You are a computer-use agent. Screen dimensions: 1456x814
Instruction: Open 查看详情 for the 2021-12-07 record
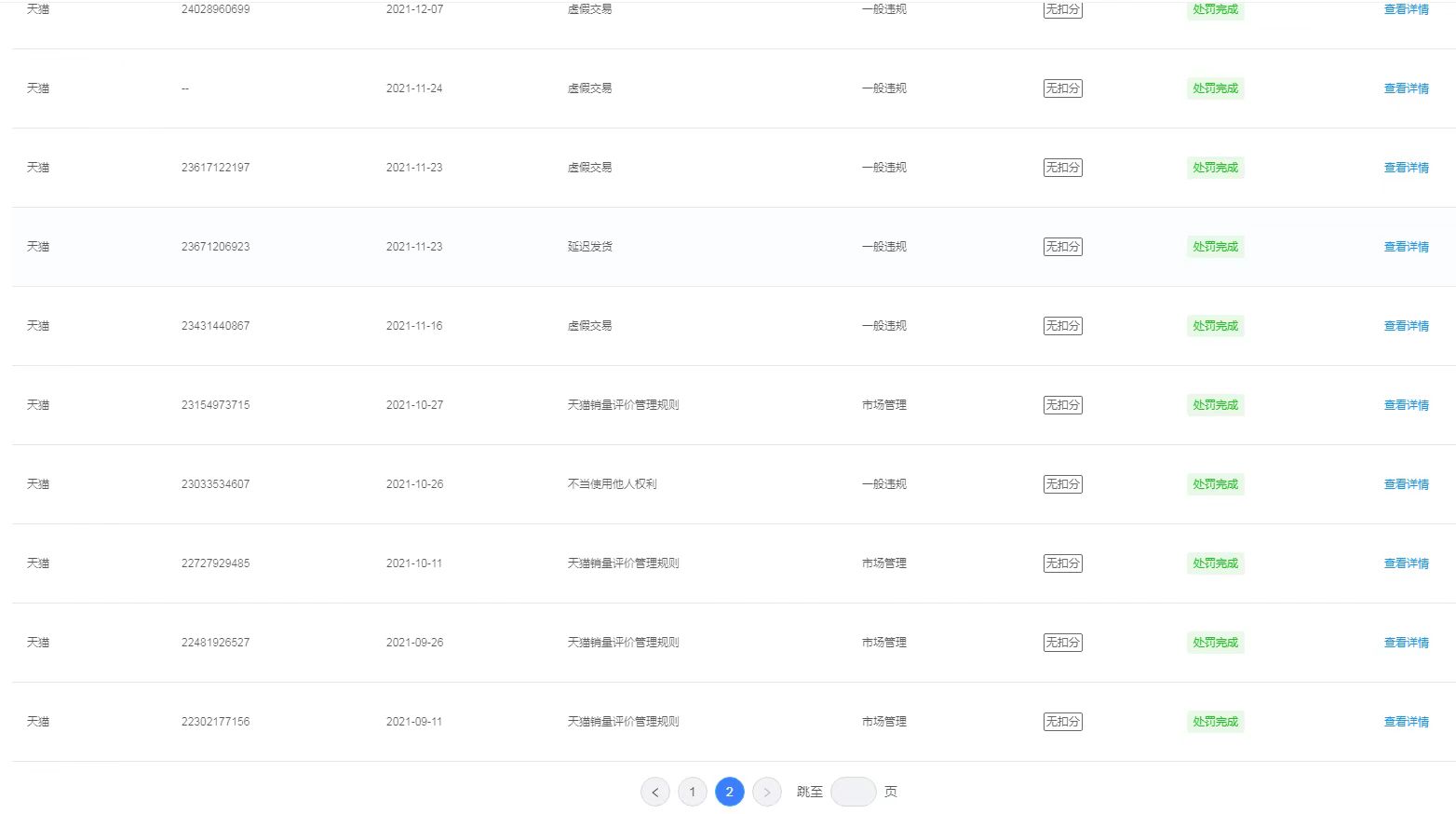pos(1406,9)
